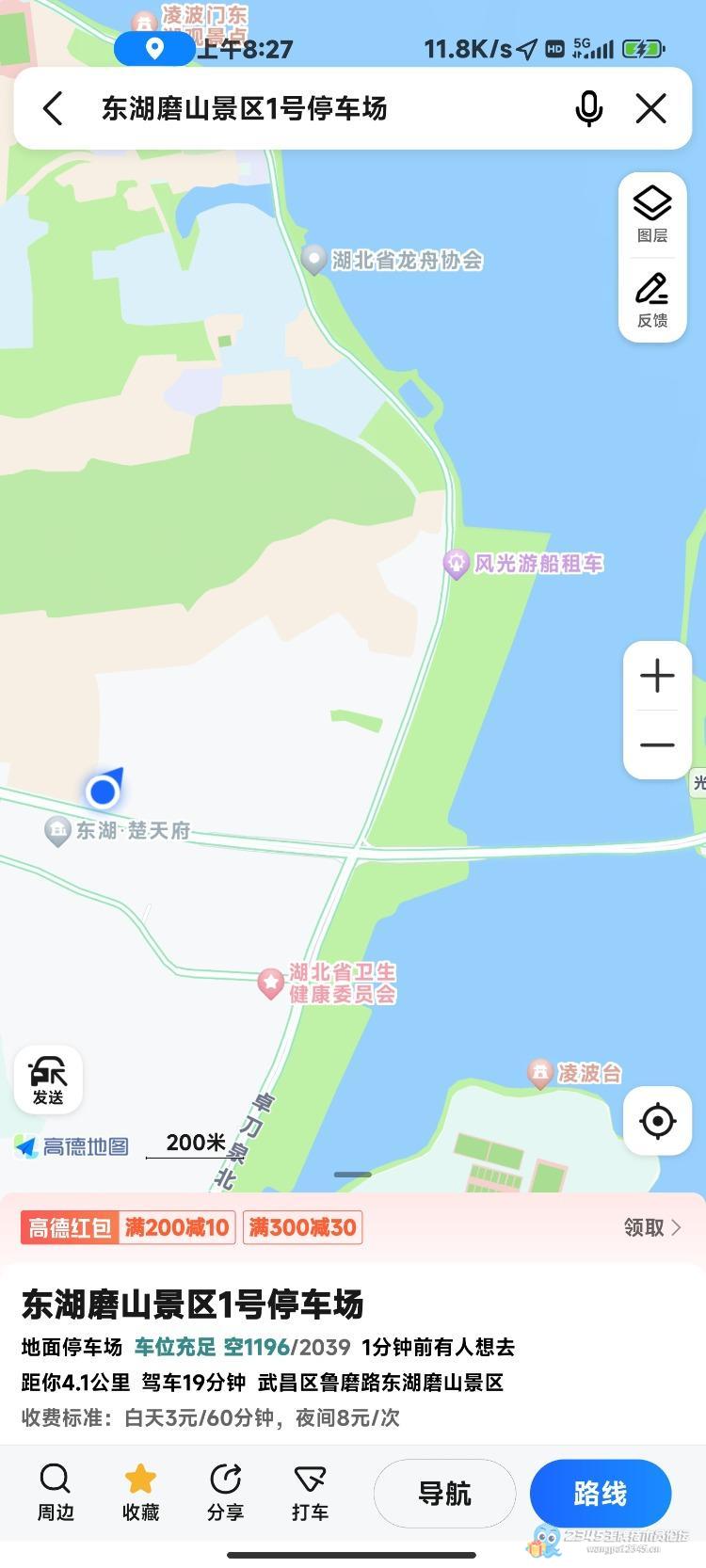Hail a ride with 打车

[310, 1493]
